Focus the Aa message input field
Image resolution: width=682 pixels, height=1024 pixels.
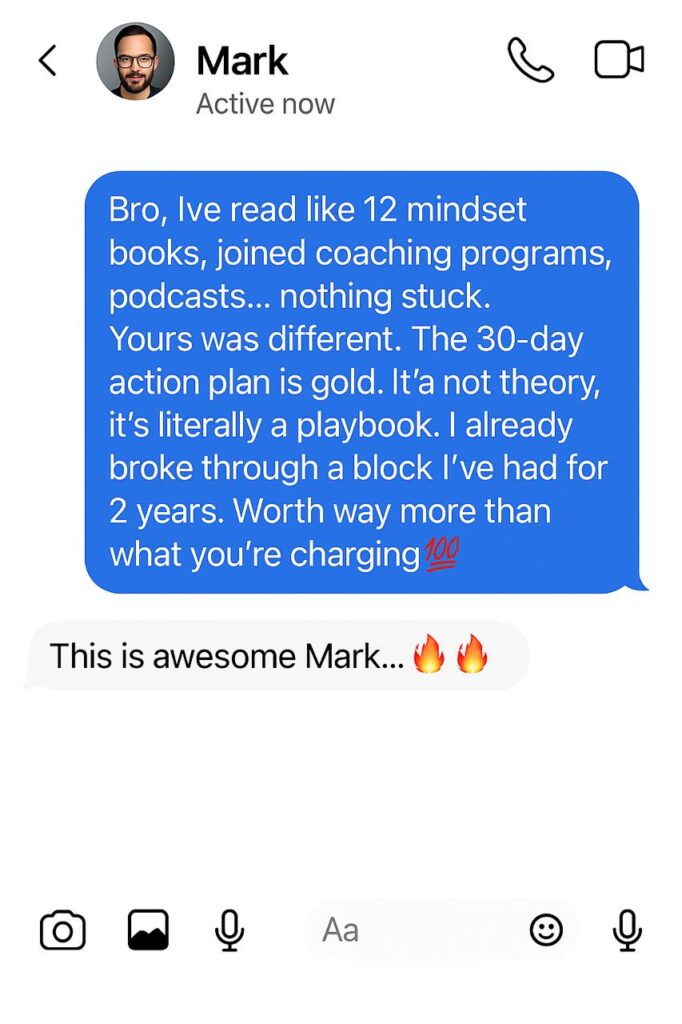point(410,931)
